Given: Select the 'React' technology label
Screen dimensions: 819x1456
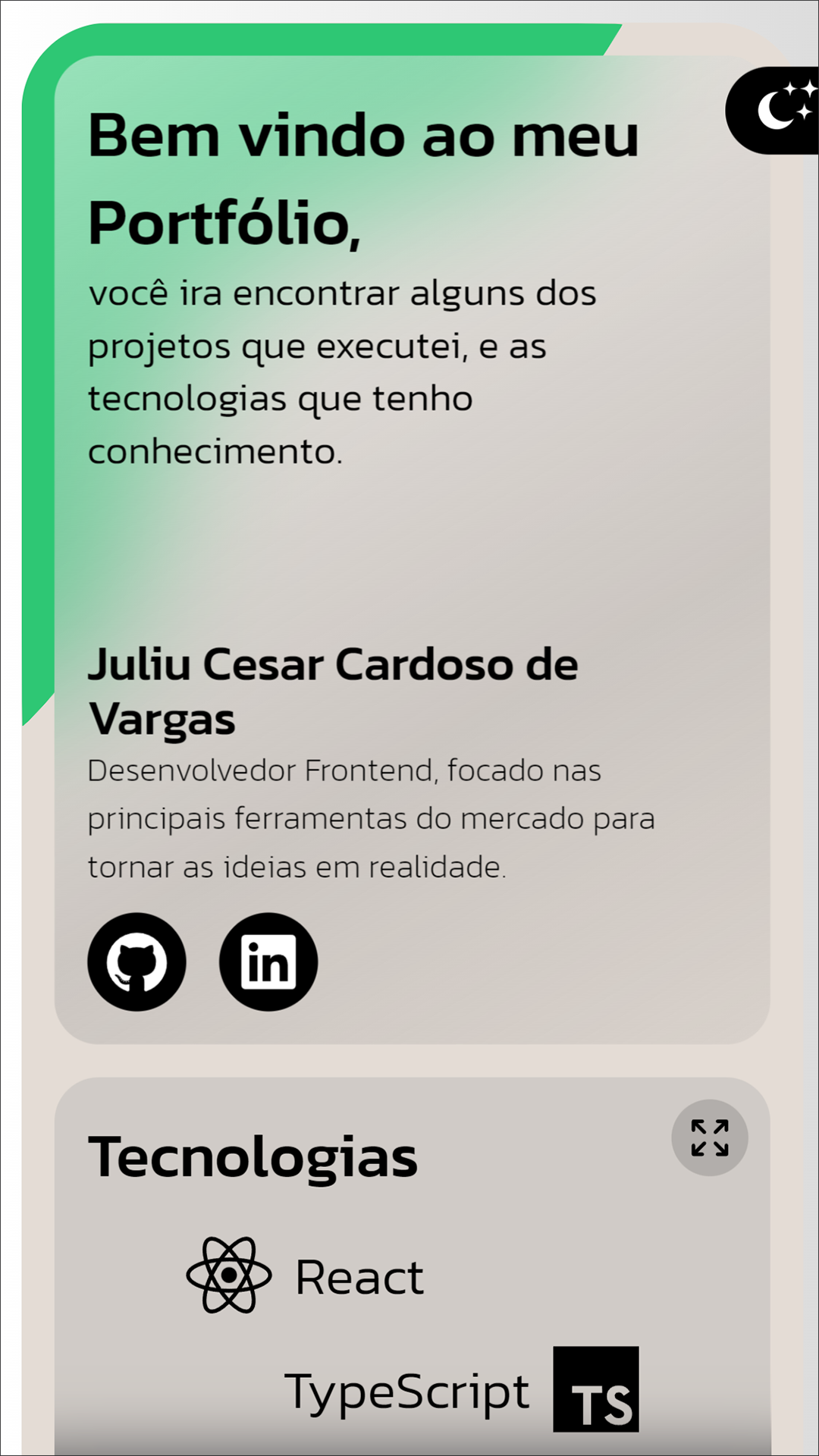Looking at the screenshot, I should [359, 1276].
